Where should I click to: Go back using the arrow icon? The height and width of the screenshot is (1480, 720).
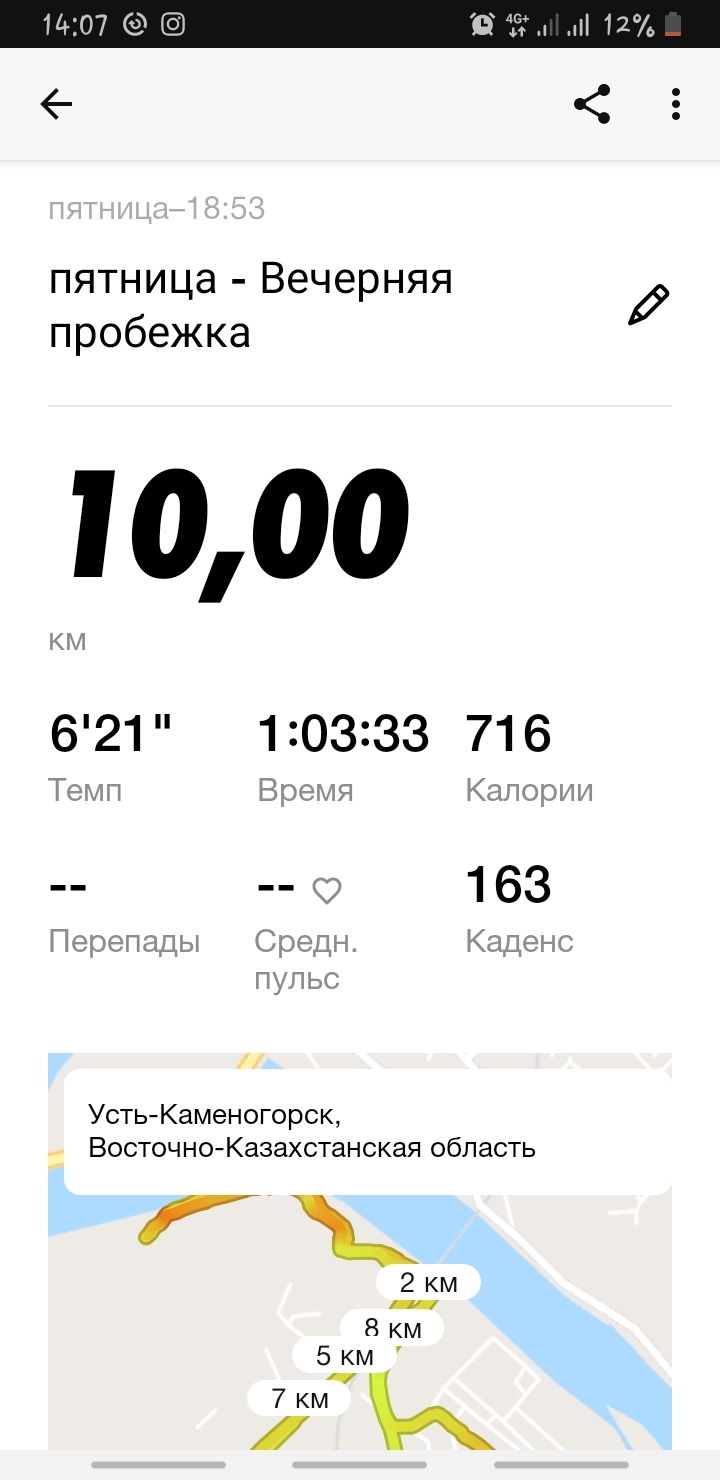56,104
